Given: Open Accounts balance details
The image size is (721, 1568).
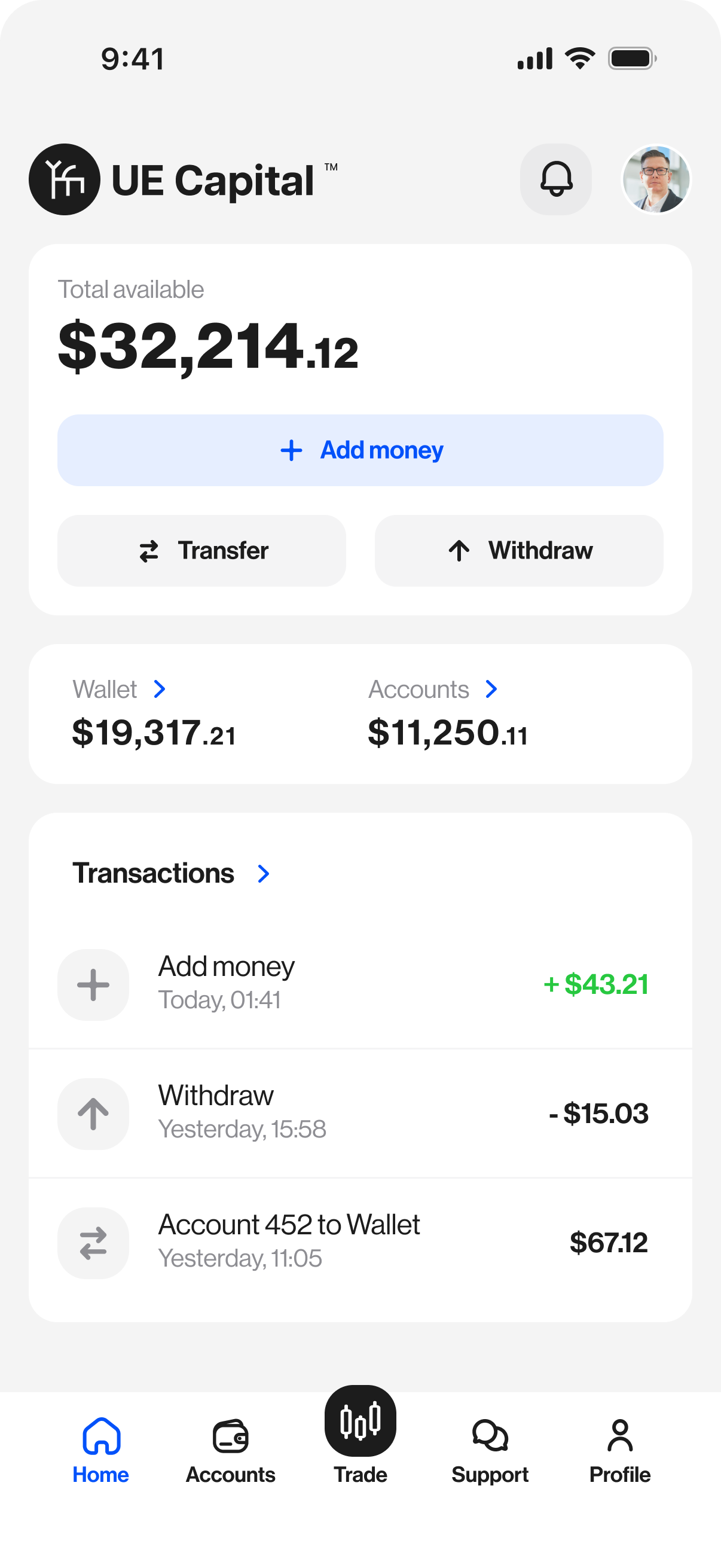Looking at the screenshot, I should click(433, 690).
